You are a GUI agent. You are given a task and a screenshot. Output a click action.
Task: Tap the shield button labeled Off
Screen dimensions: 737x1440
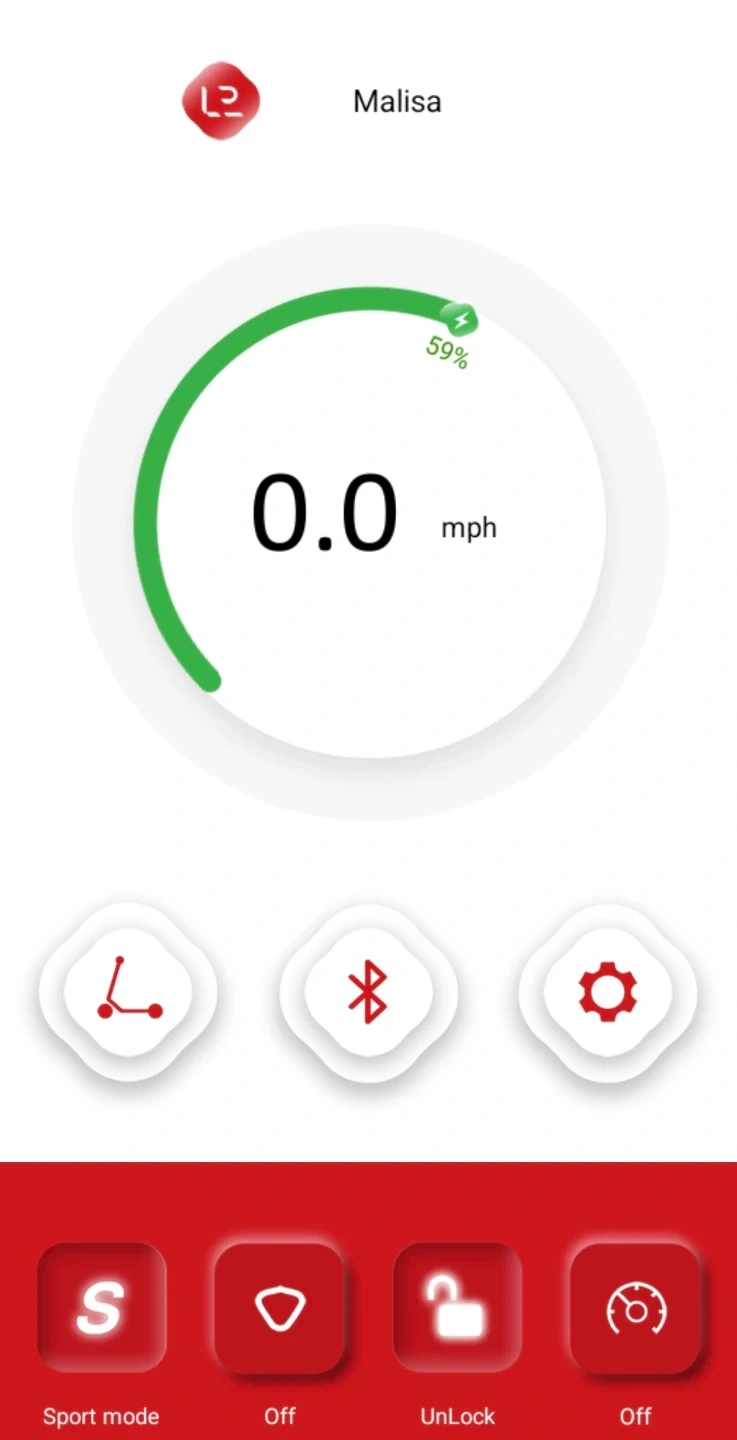pos(279,1307)
